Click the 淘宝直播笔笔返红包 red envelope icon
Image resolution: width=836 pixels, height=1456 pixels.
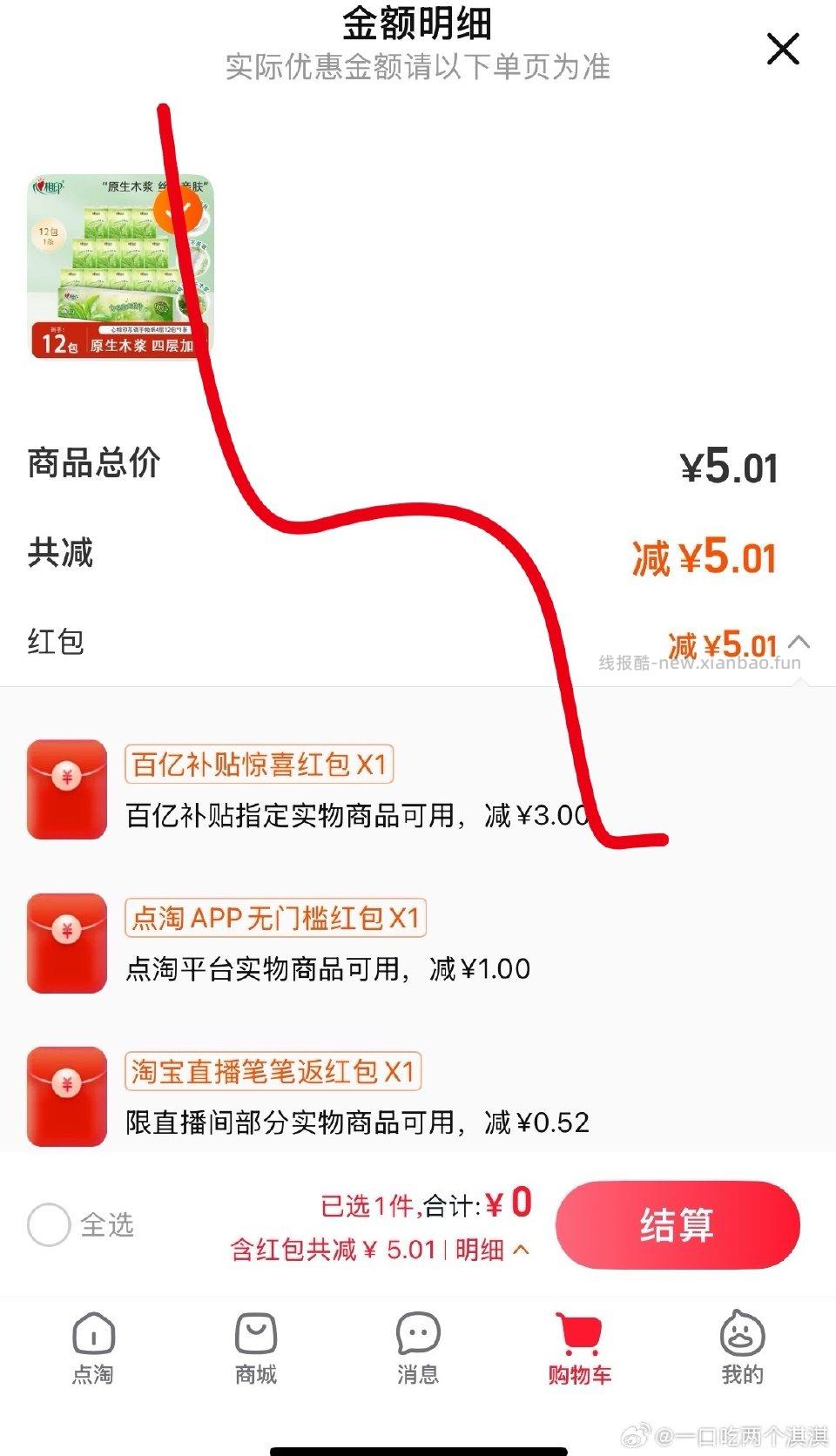pos(66,1095)
